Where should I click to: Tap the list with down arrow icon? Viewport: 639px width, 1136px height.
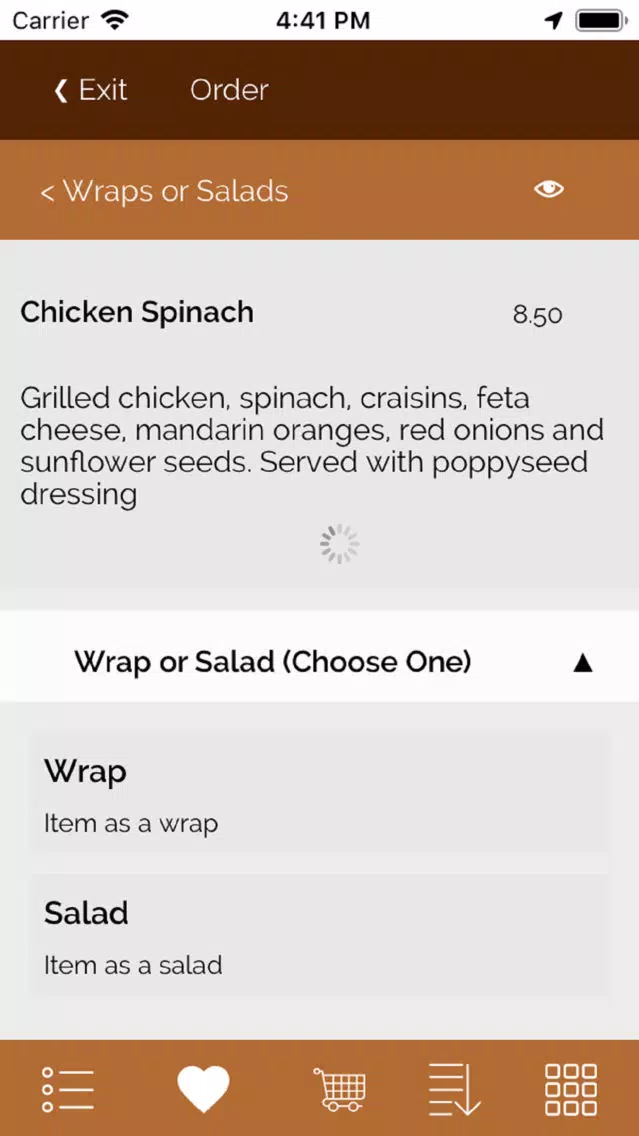[454, 1089]
